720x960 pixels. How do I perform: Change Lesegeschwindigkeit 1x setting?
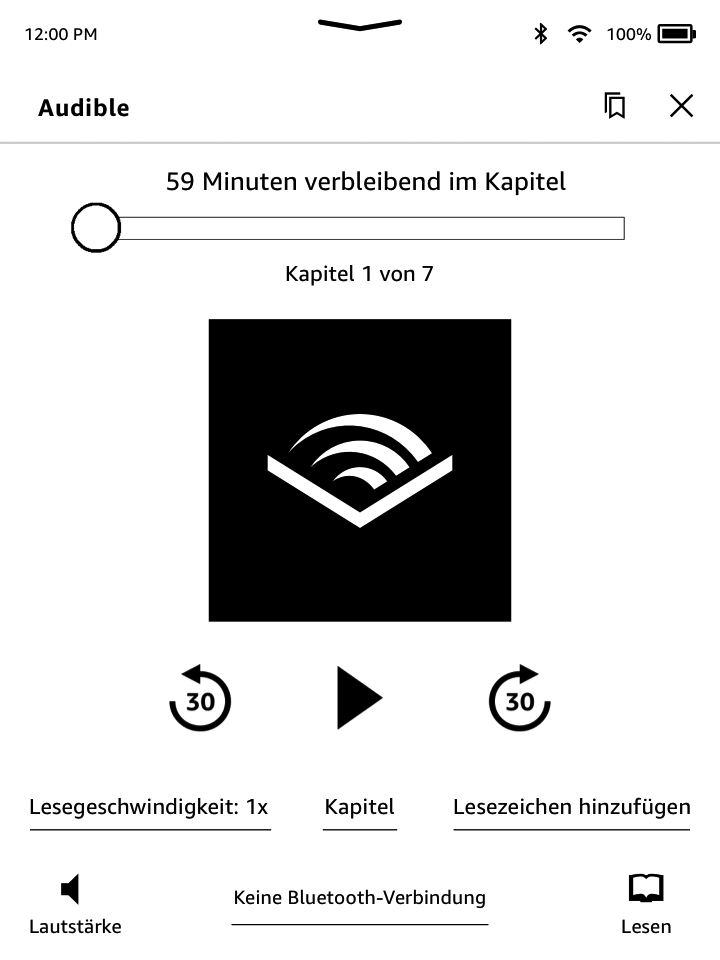click(x=150, y=807)
